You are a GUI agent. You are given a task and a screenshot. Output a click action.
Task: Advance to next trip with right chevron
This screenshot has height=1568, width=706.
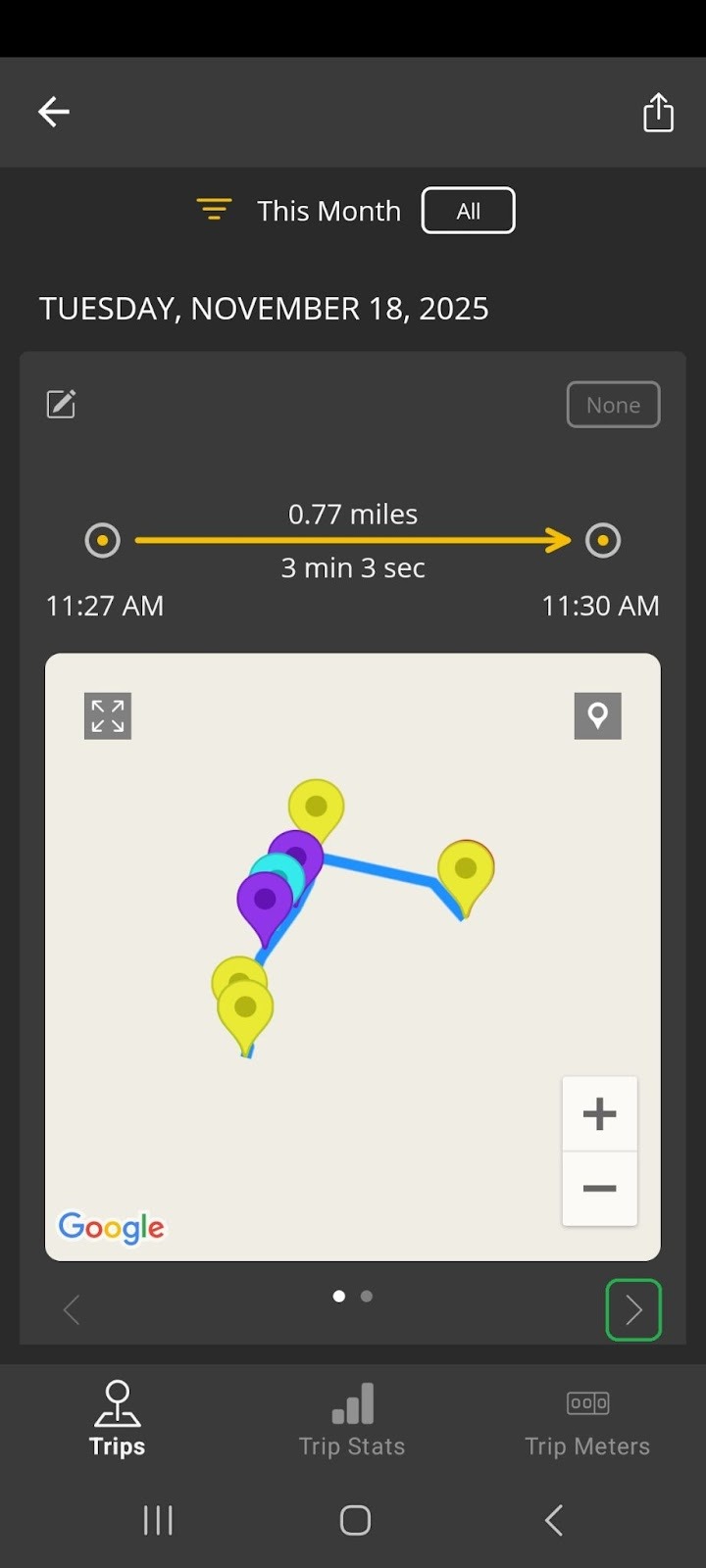pos(633,1309)
